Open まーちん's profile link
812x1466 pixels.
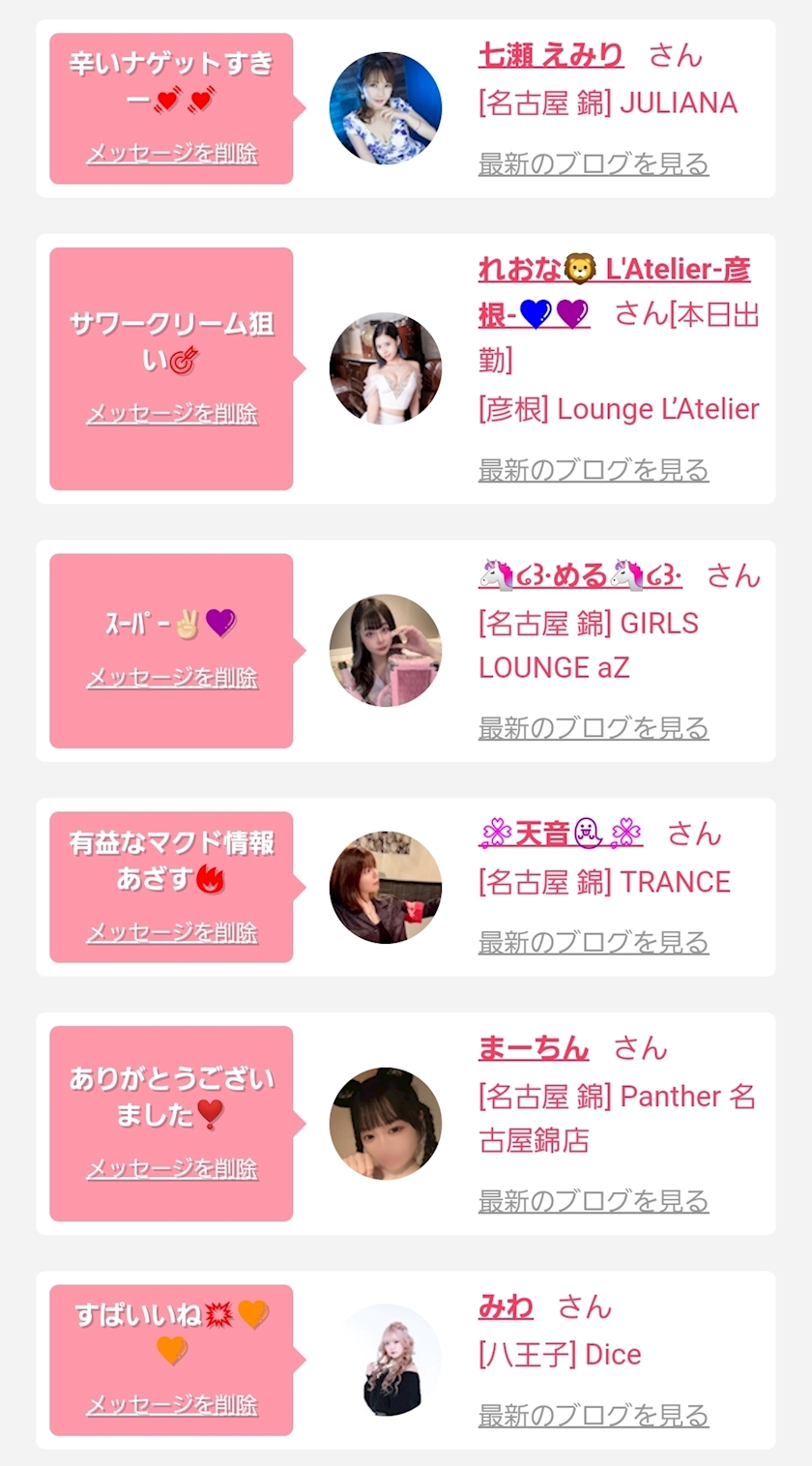click(534, 1048)
